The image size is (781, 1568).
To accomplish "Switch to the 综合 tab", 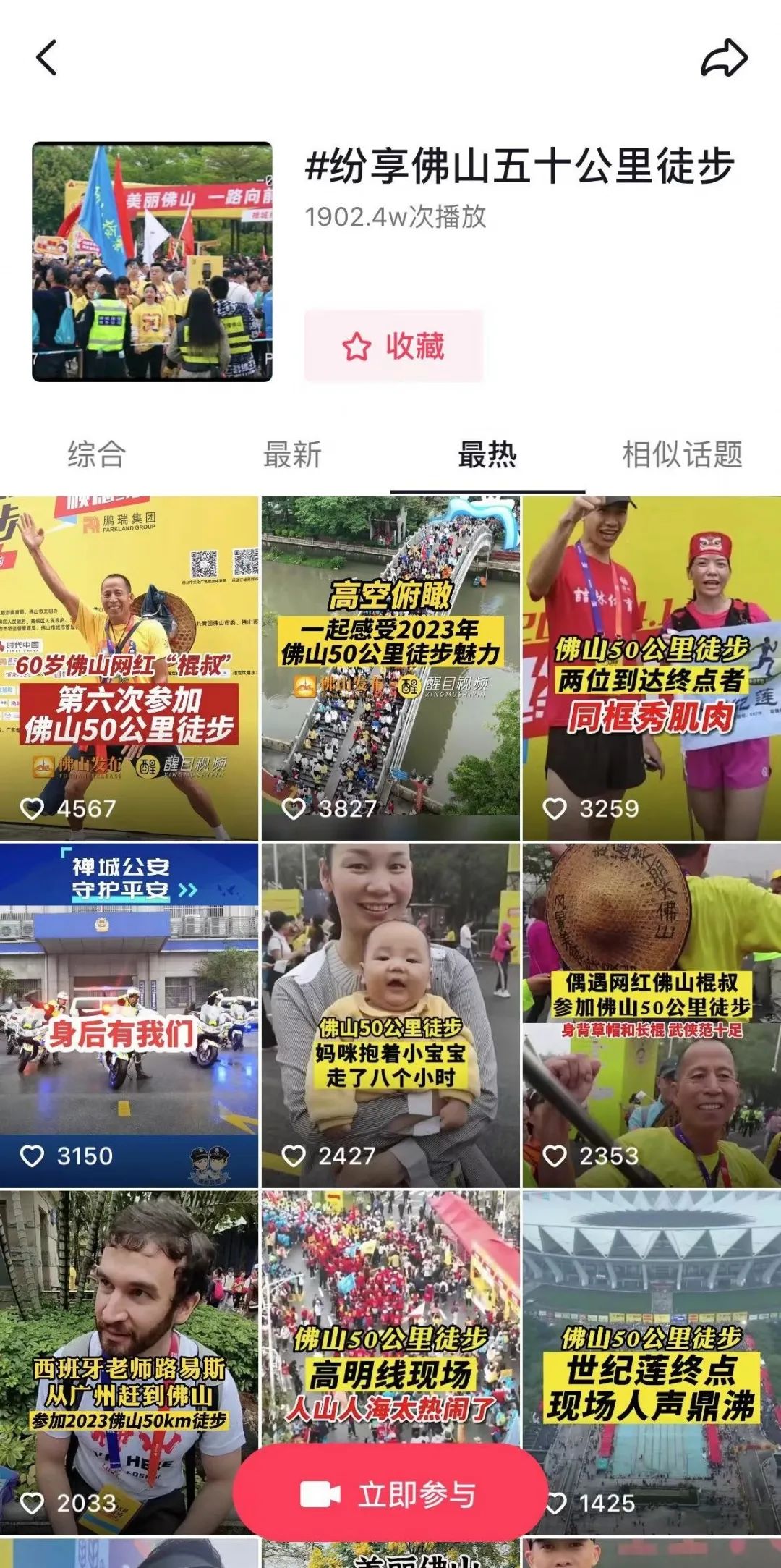I will tap(97, 455).
